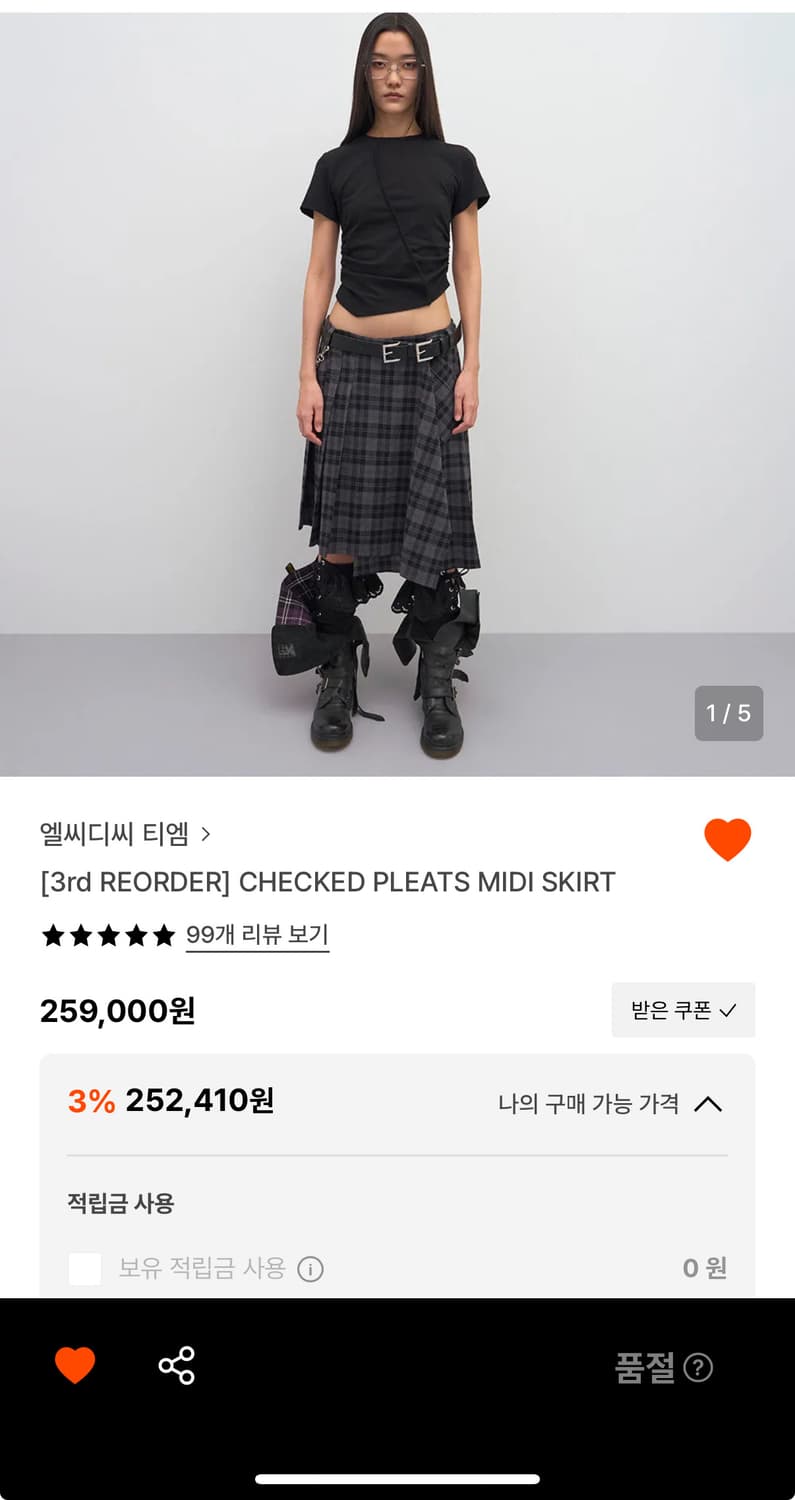The width and height of the screenshot is (795, 1500).
Task: Like the item using the bottom-left heart icon
Action: [73, 1362]
